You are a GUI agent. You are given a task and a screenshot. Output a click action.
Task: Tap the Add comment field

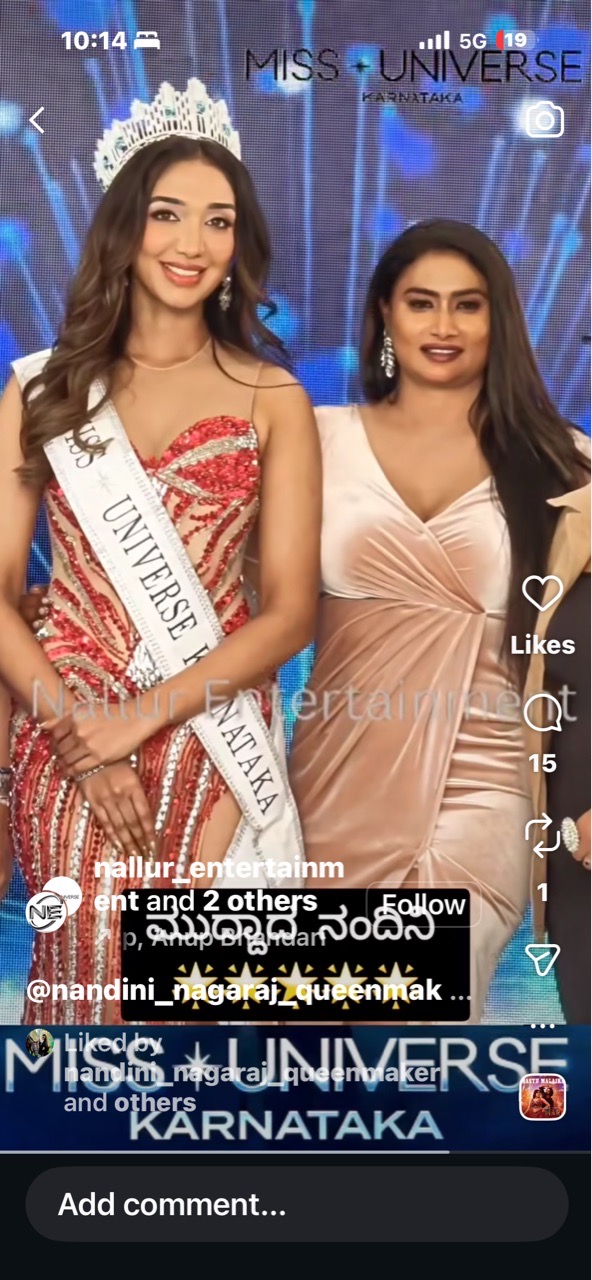pyautogui.click(x=297, y=1204)
